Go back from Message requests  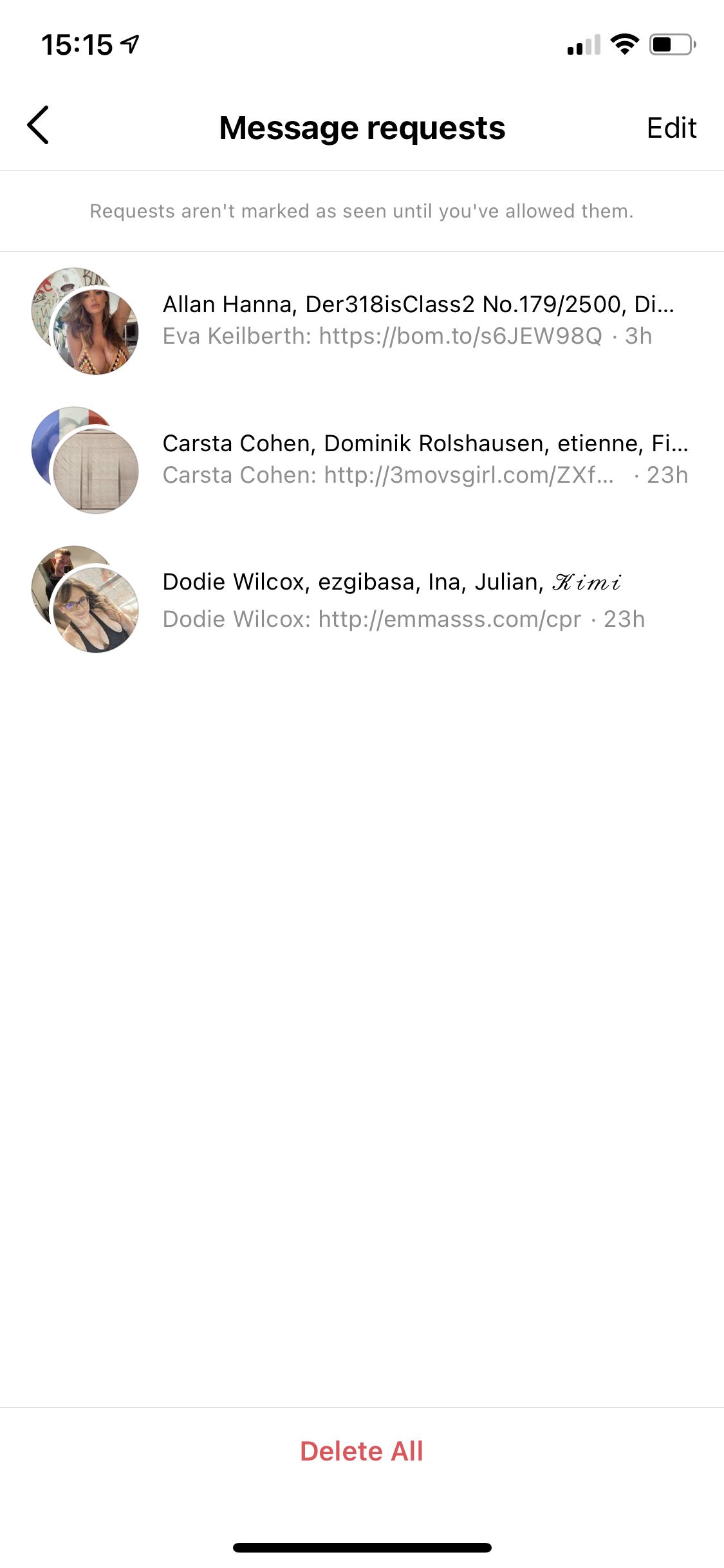coord(39,126)
